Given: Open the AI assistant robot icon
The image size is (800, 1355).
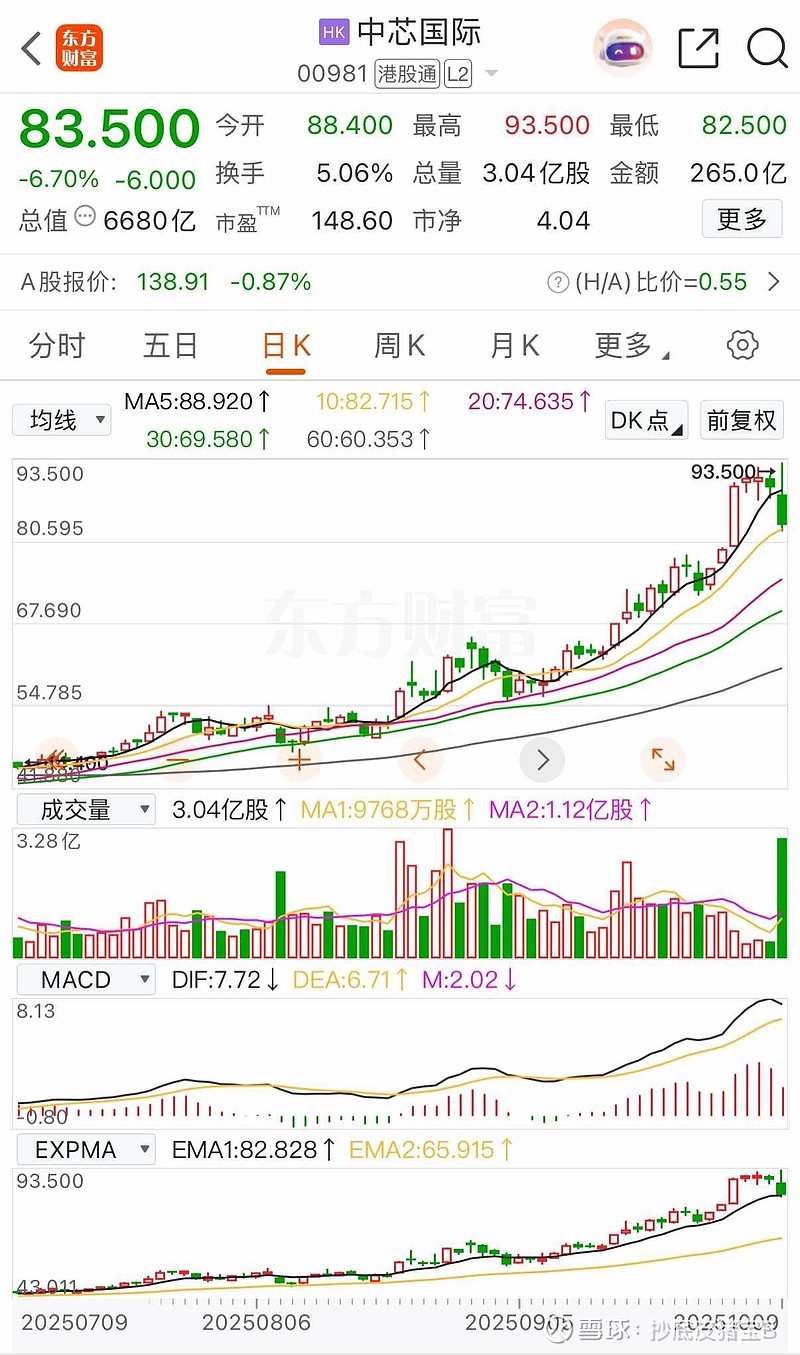Looking at the screenshot, I should (x=623, y=48).
